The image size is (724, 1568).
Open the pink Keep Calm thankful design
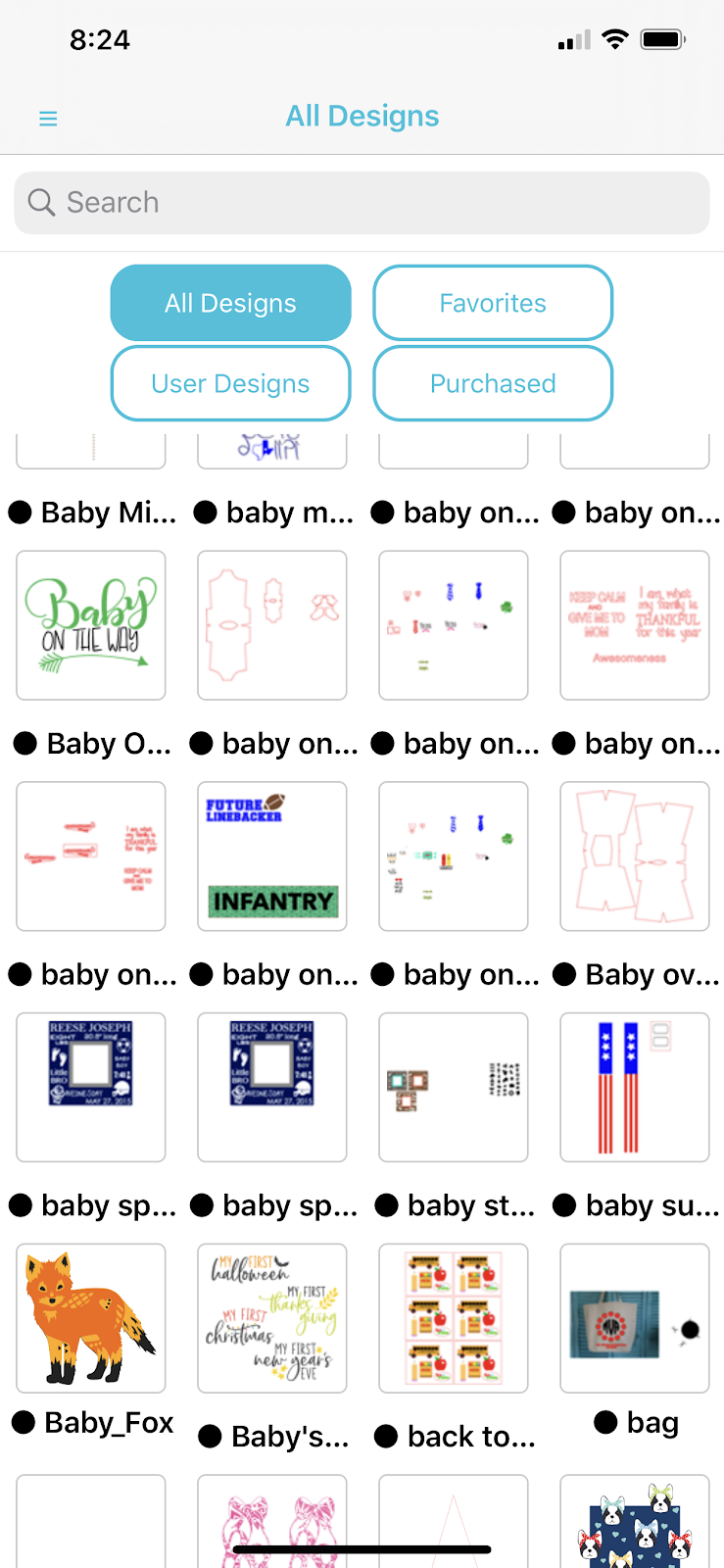pos(634,624)
